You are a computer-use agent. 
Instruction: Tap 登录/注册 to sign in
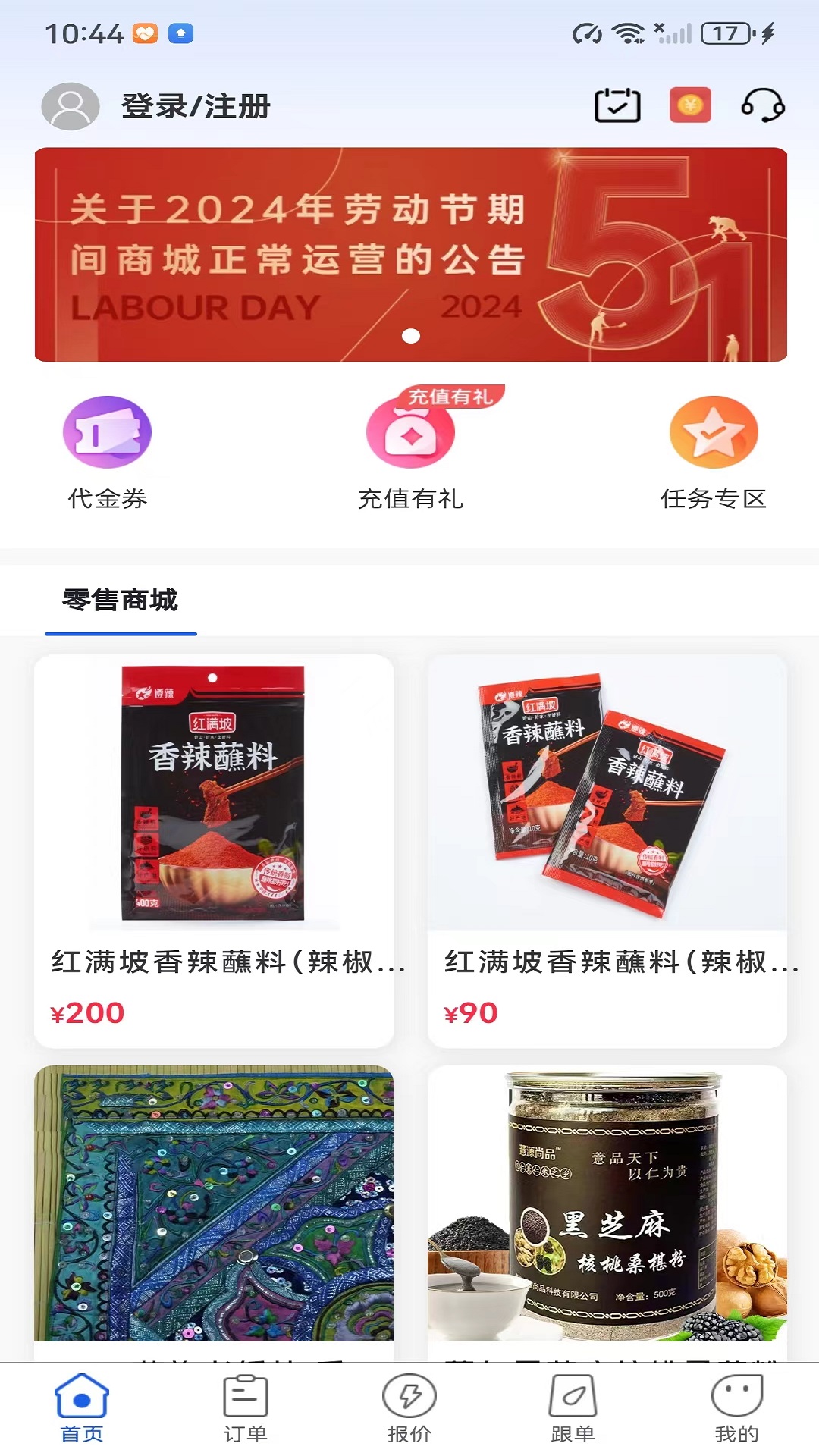(x=195, y=106)
